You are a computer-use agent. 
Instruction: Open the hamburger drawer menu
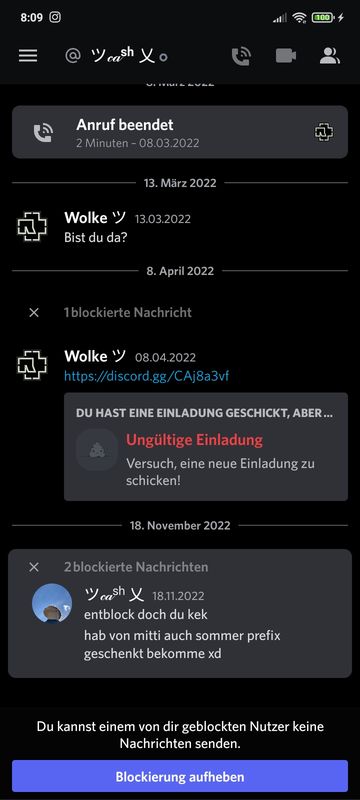28,56
